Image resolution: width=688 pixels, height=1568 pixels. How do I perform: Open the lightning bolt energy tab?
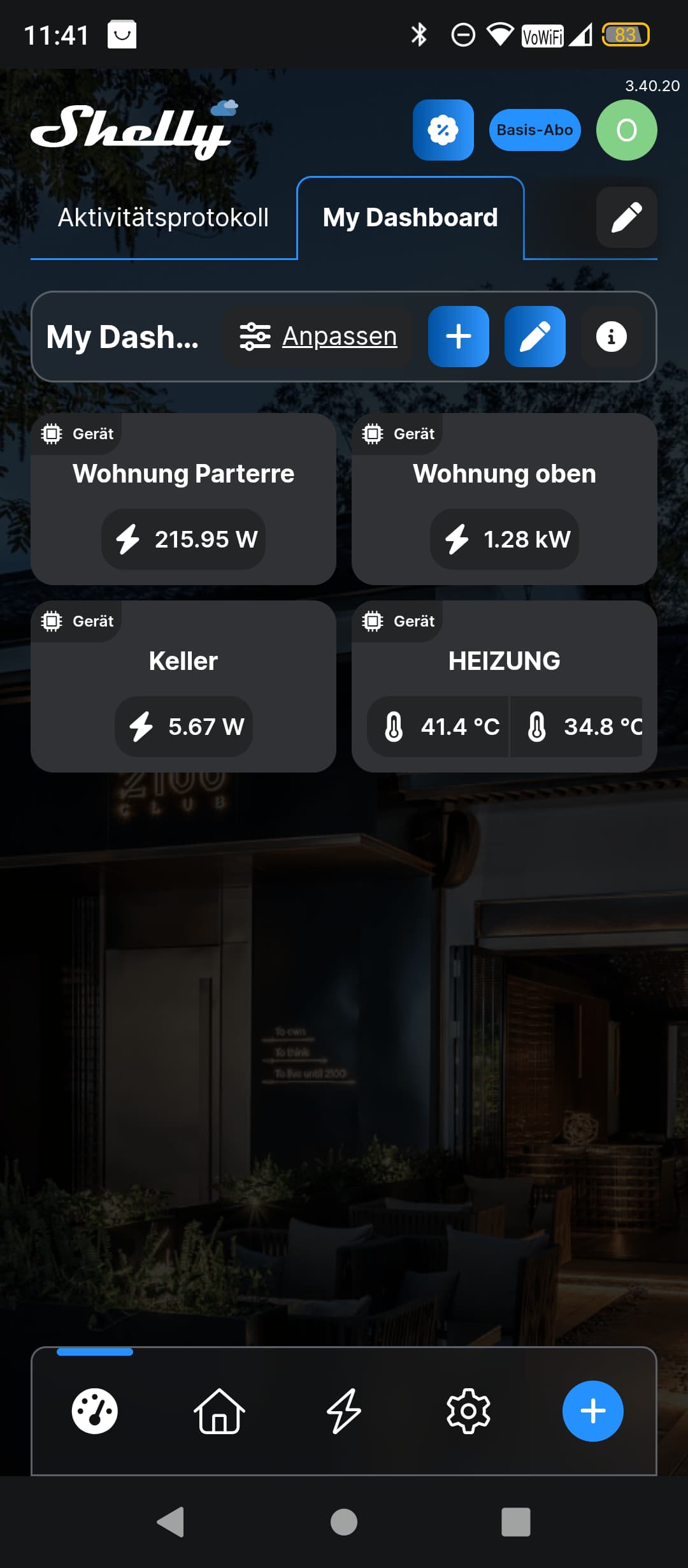[344, 1411]
